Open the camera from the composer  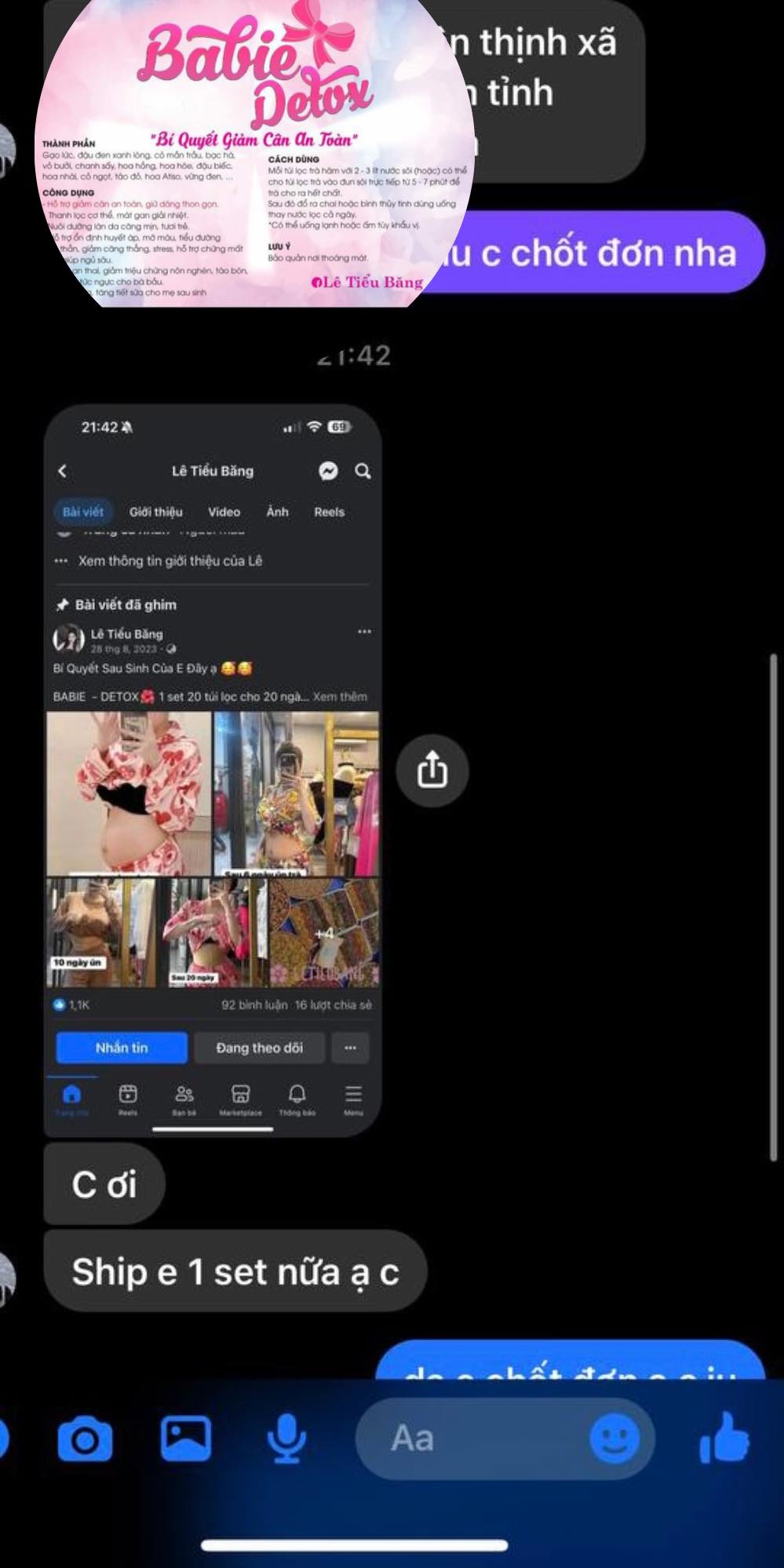(x=85, y=1440)
